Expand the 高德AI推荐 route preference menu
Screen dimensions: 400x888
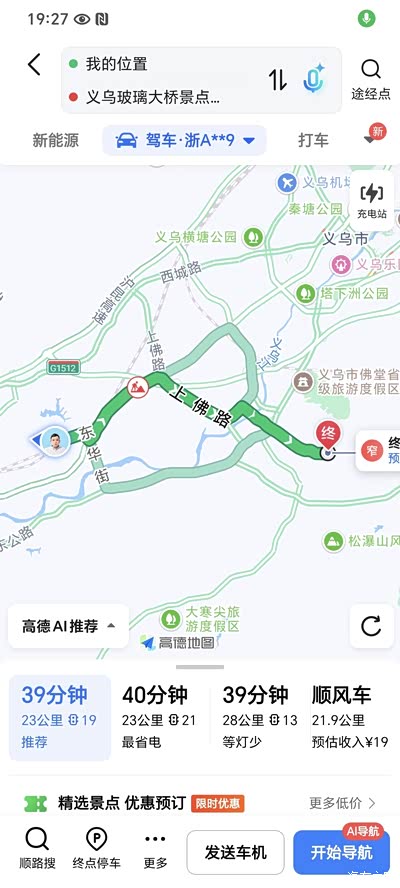tap(68, 626)
